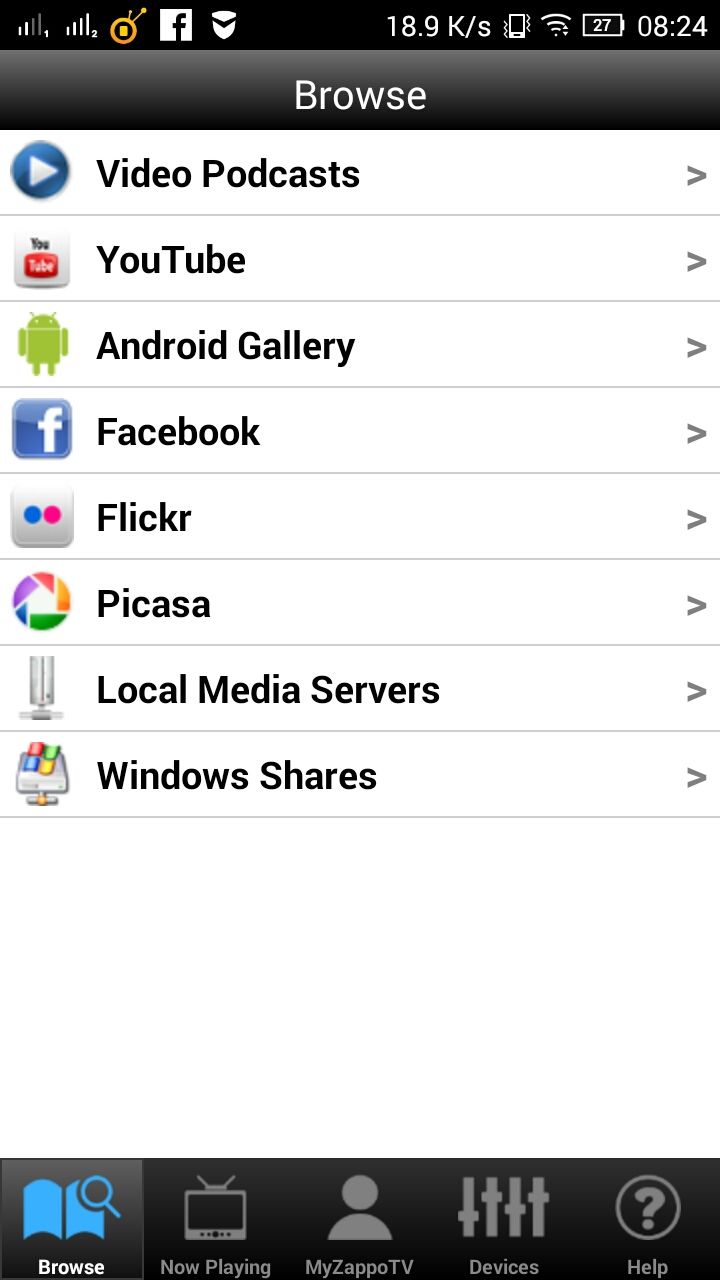The width and height of the screenshot is (720, 1280).
Task: Switch to the Now Playing tab
Action: (215, 1220)
